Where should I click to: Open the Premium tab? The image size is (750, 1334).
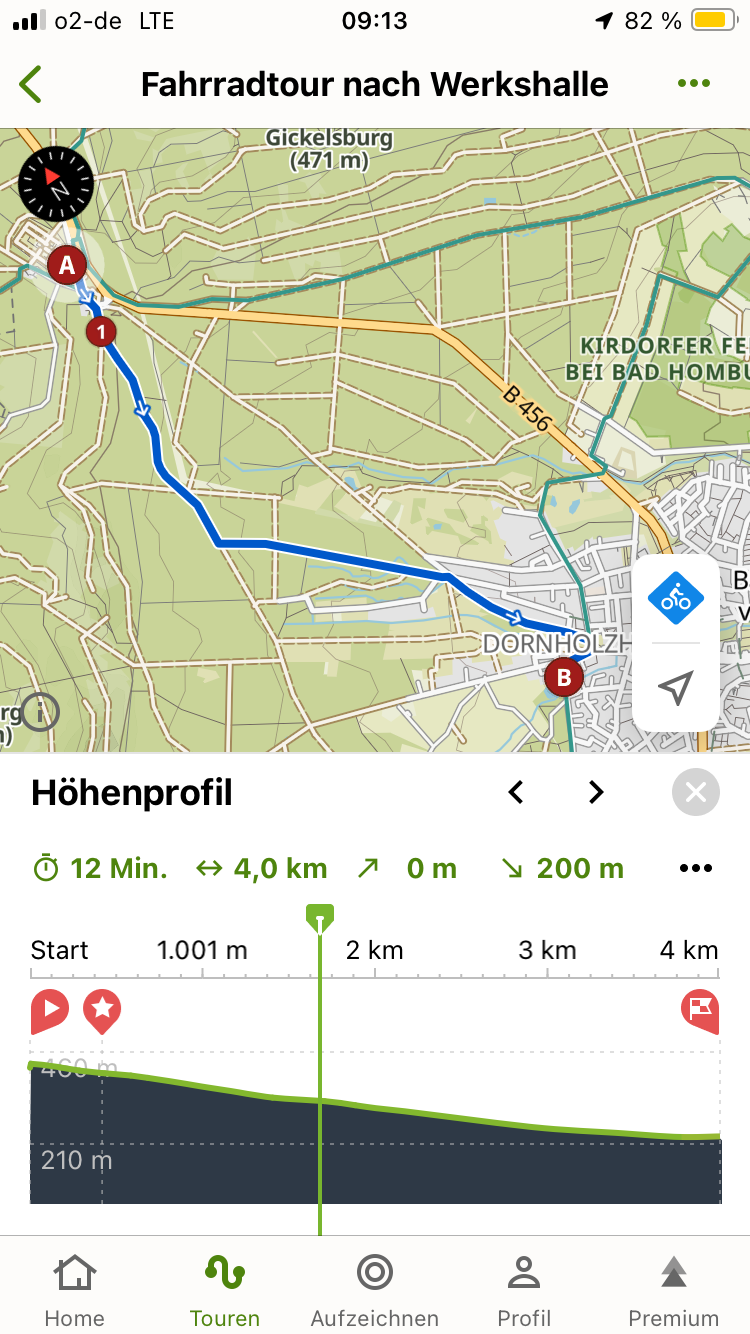(673, 1290)
